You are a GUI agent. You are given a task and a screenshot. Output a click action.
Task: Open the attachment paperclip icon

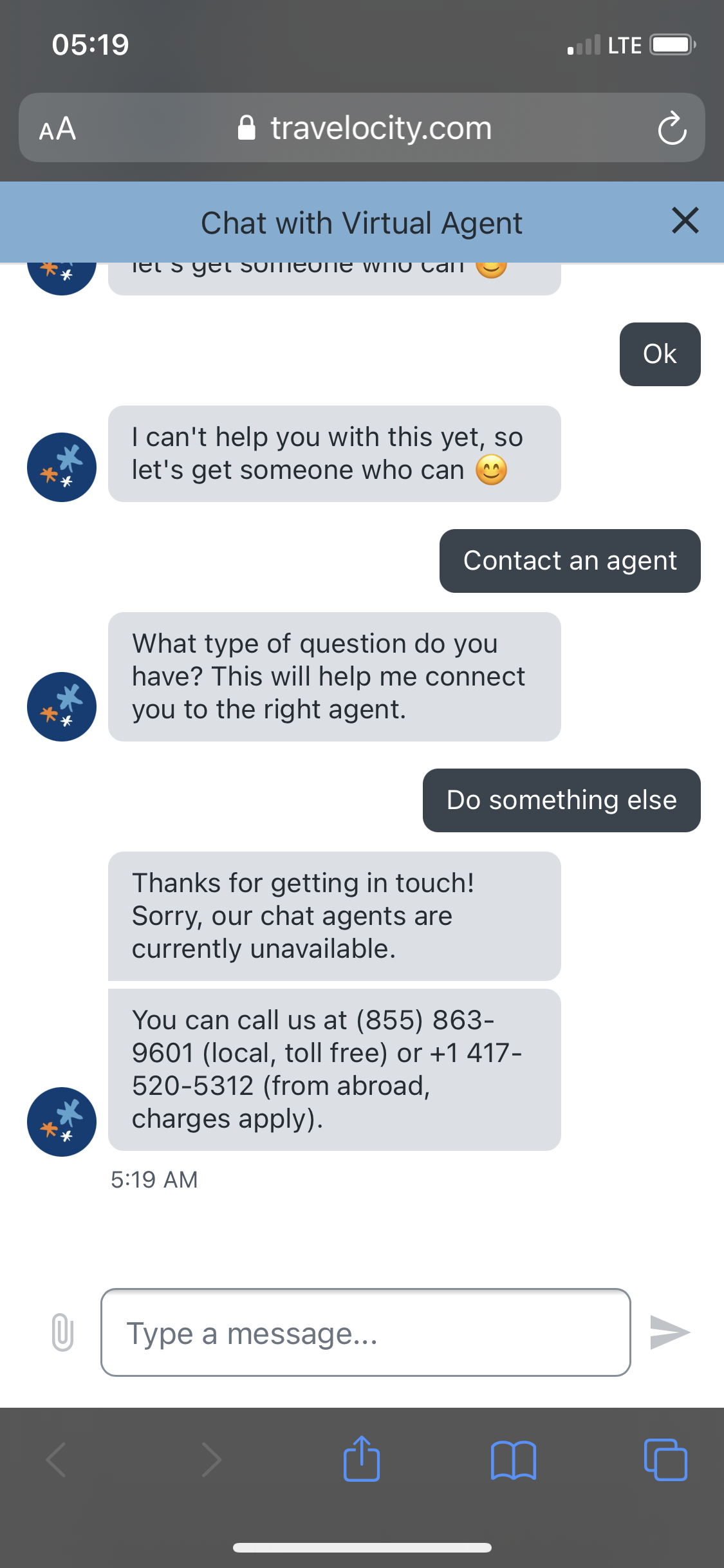(62, 1332)
